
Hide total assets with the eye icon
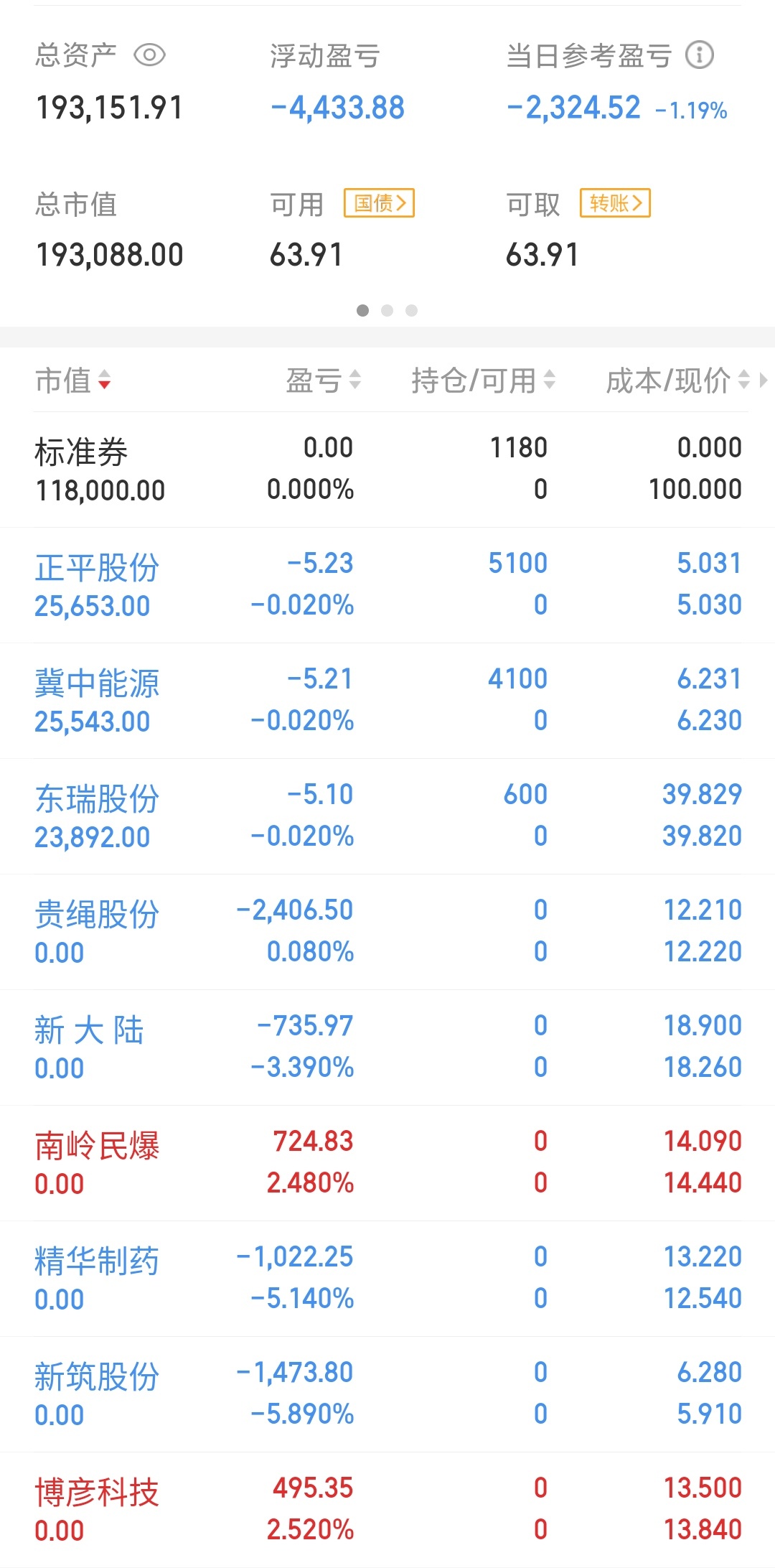pos(150,55)
